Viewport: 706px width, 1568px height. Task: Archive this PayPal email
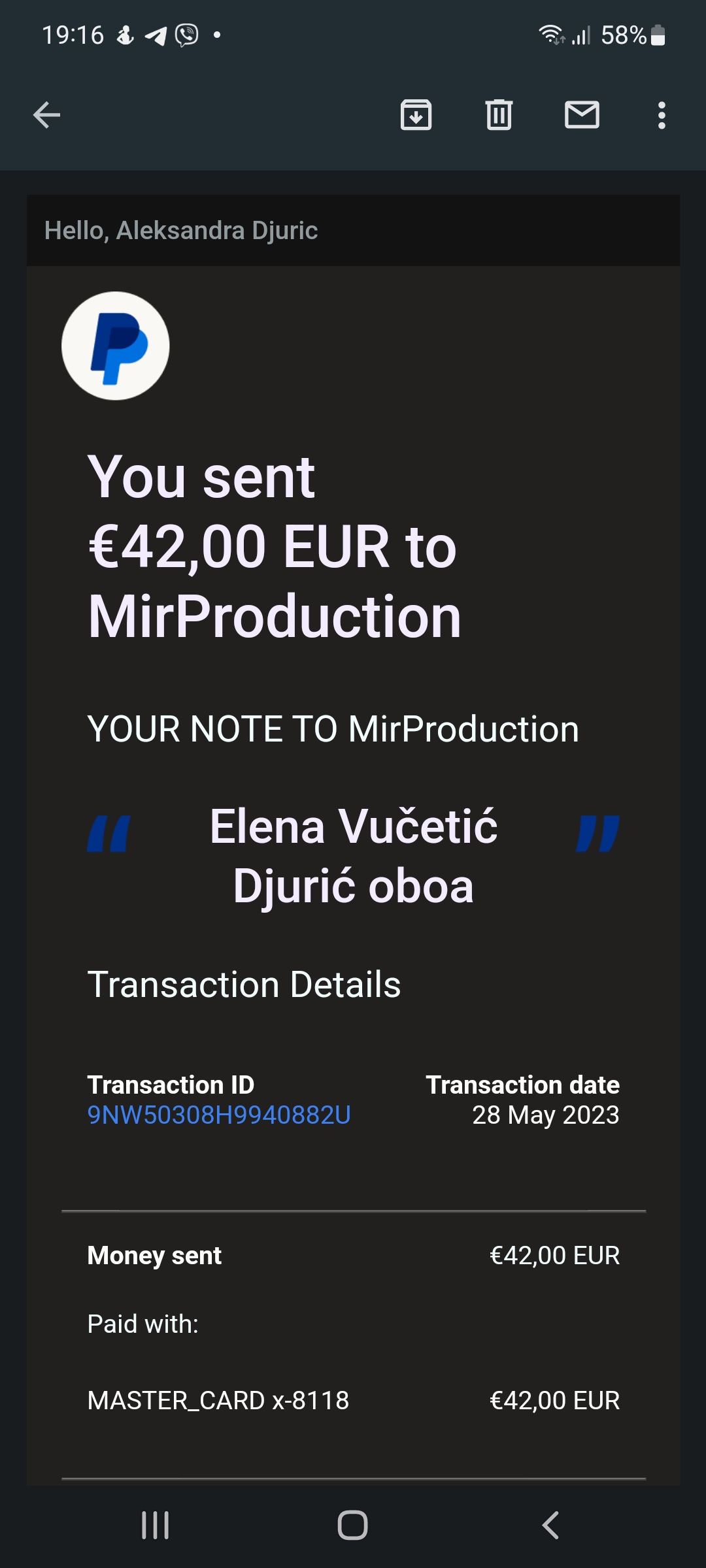[x=416, y=115]
